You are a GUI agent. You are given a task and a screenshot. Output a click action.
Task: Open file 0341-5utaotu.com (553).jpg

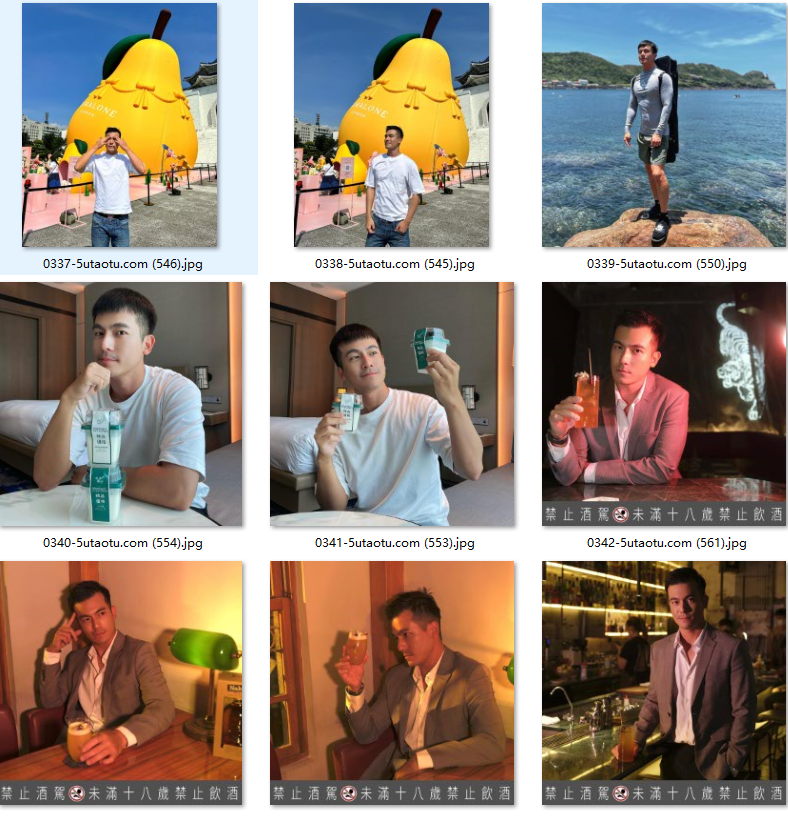pyautogui.click(x=391, y=404)
